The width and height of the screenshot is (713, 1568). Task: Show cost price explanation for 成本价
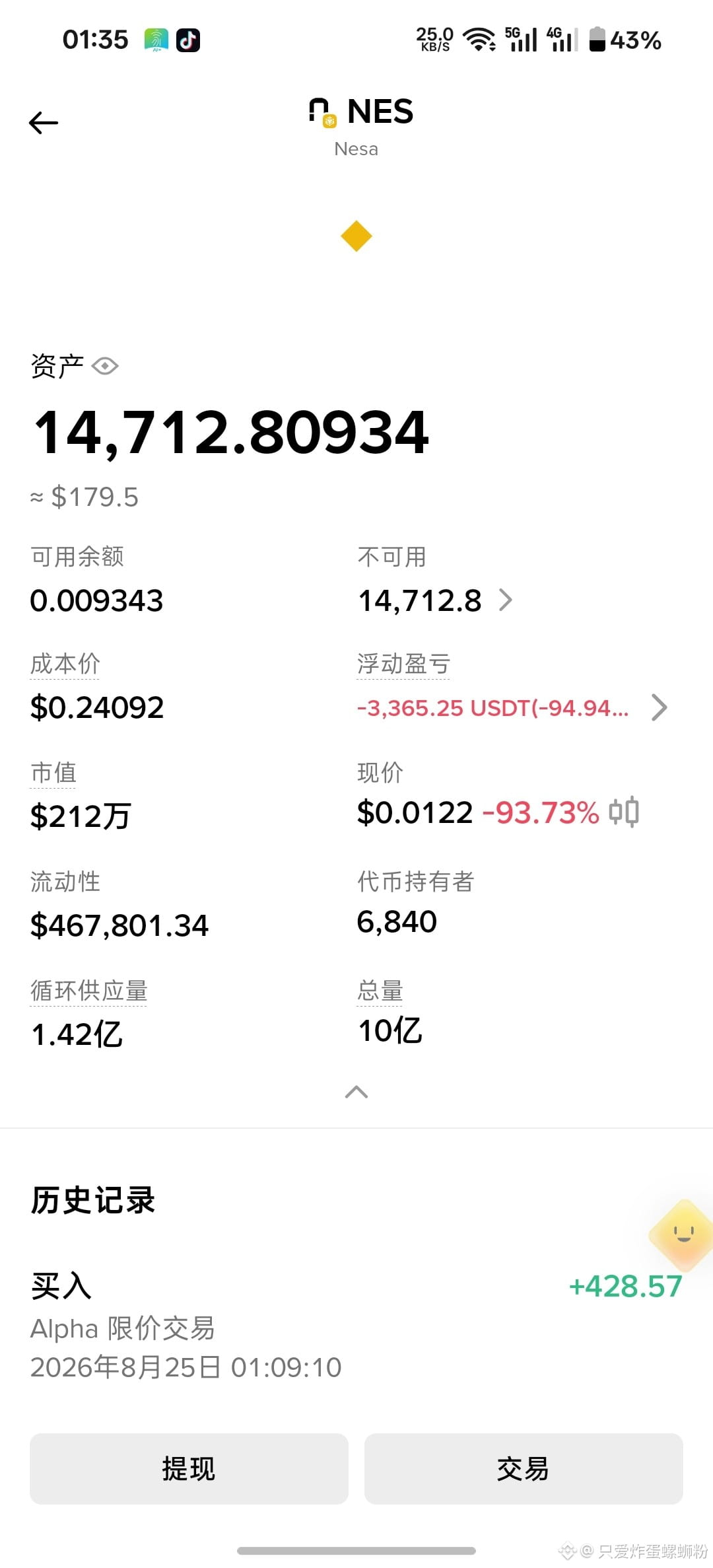(65, 664)
